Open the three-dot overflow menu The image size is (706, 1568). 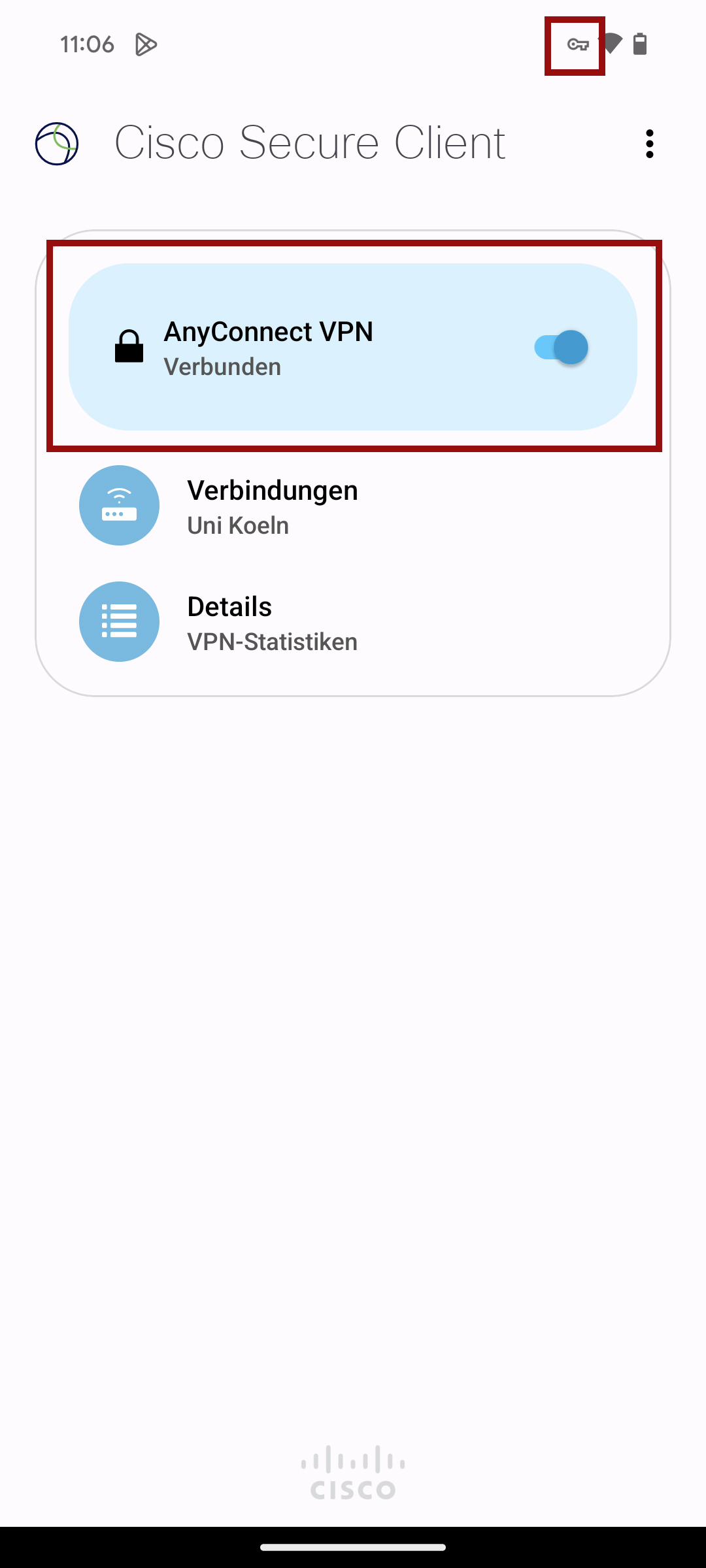[x=649, y=144]
